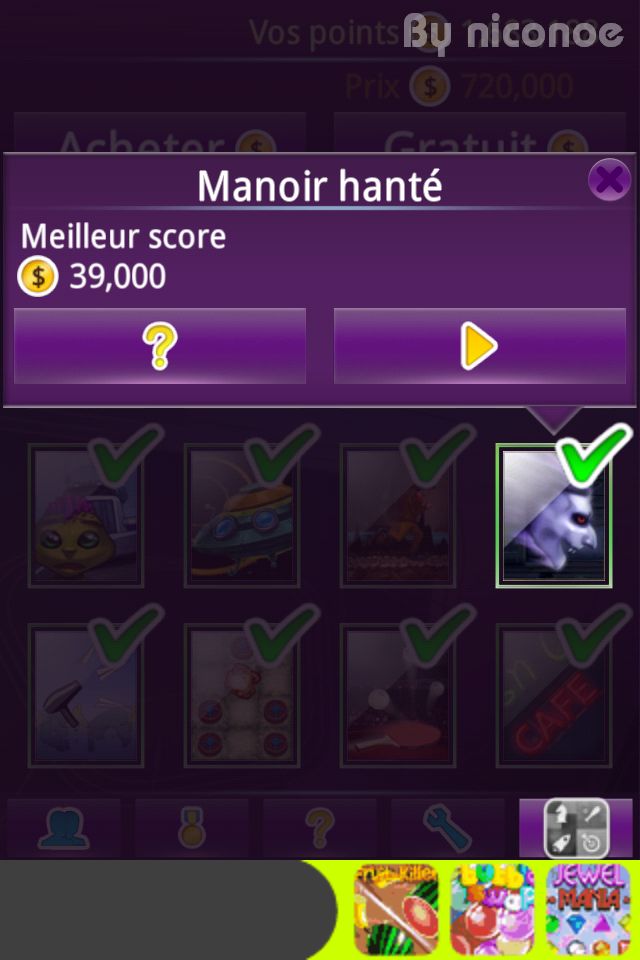Select the yellow cat level tile
The height and width of the screenshot is (960, 640).
point(86,516)
